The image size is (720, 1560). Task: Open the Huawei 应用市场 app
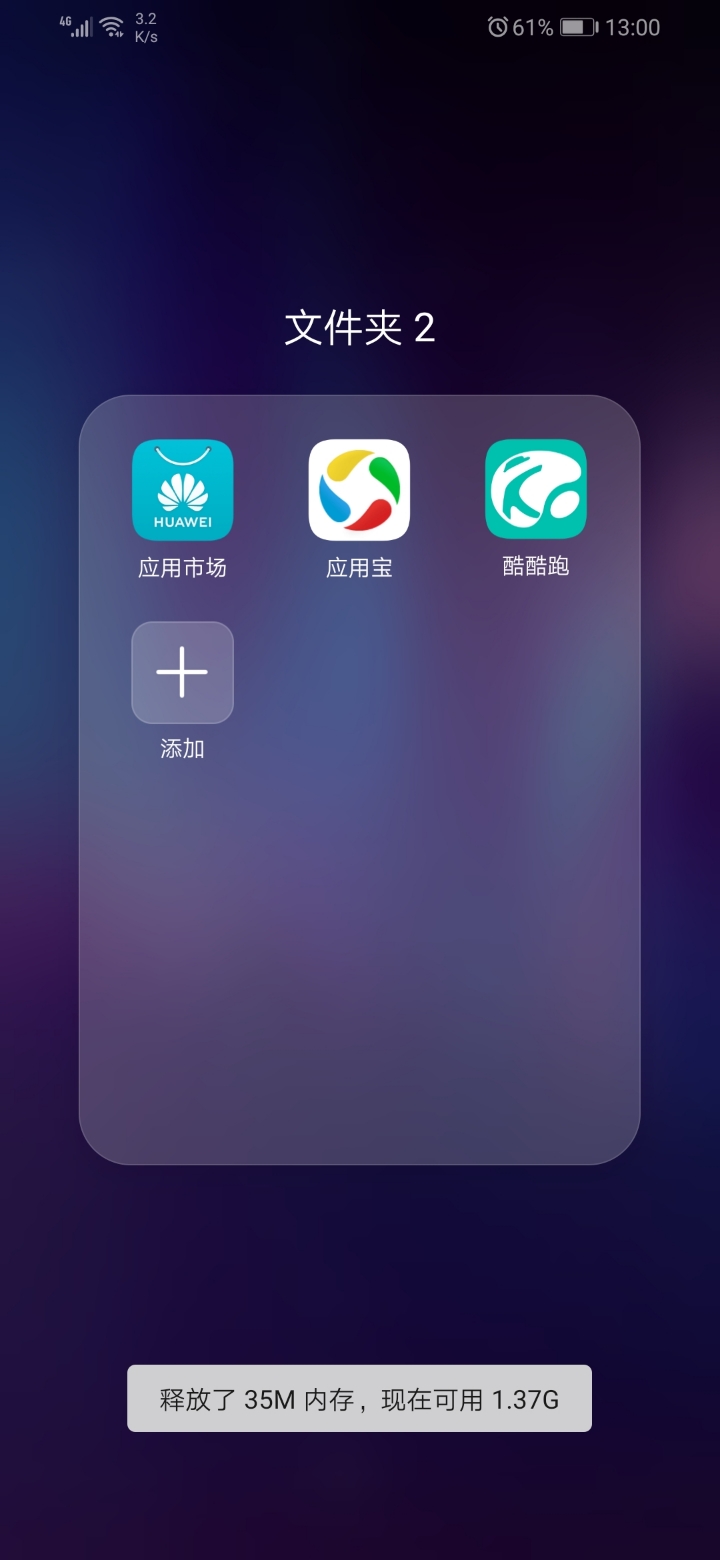click(x=182, y=490)
